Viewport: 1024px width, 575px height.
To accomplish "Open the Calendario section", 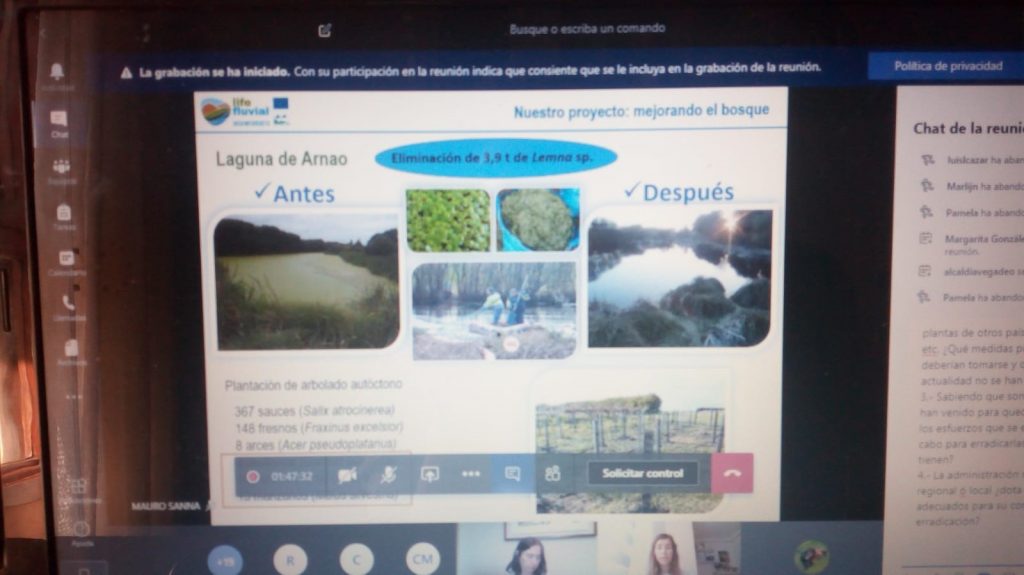I will click(x=66, y=259).
